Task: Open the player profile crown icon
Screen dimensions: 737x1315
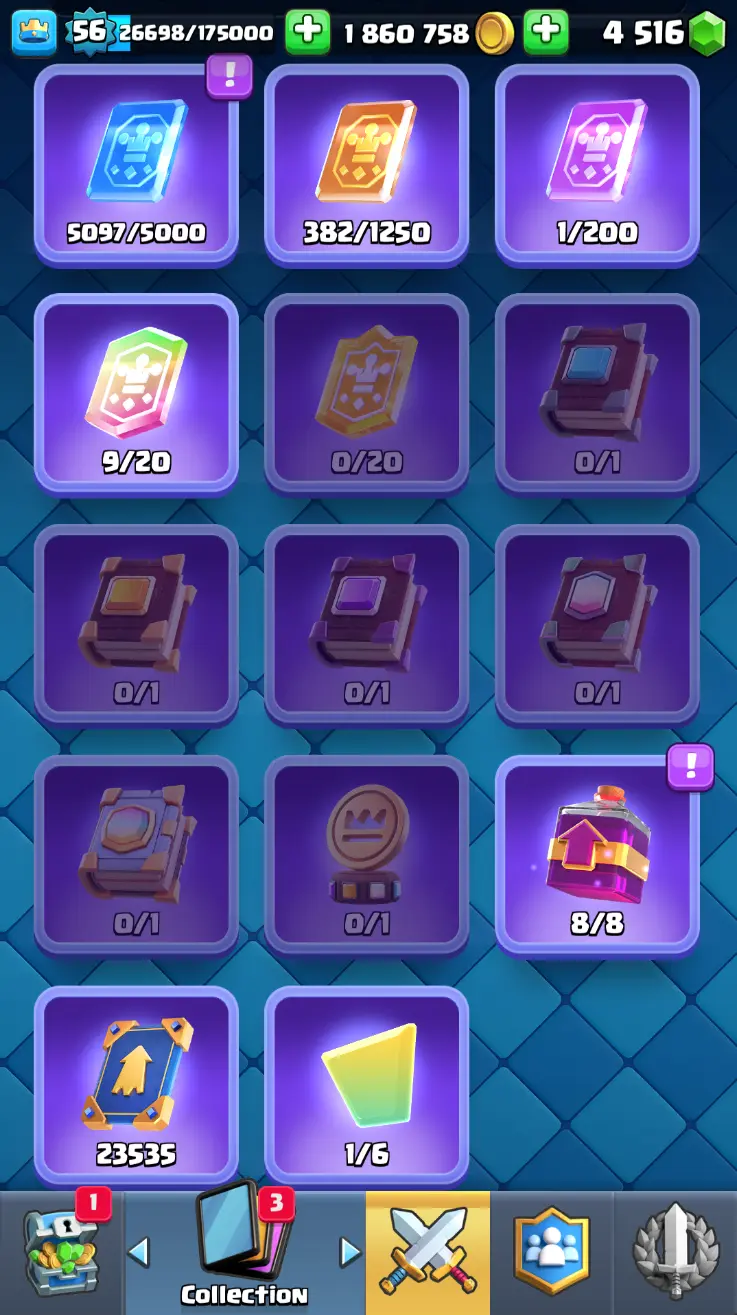Action: coord(34,32)
